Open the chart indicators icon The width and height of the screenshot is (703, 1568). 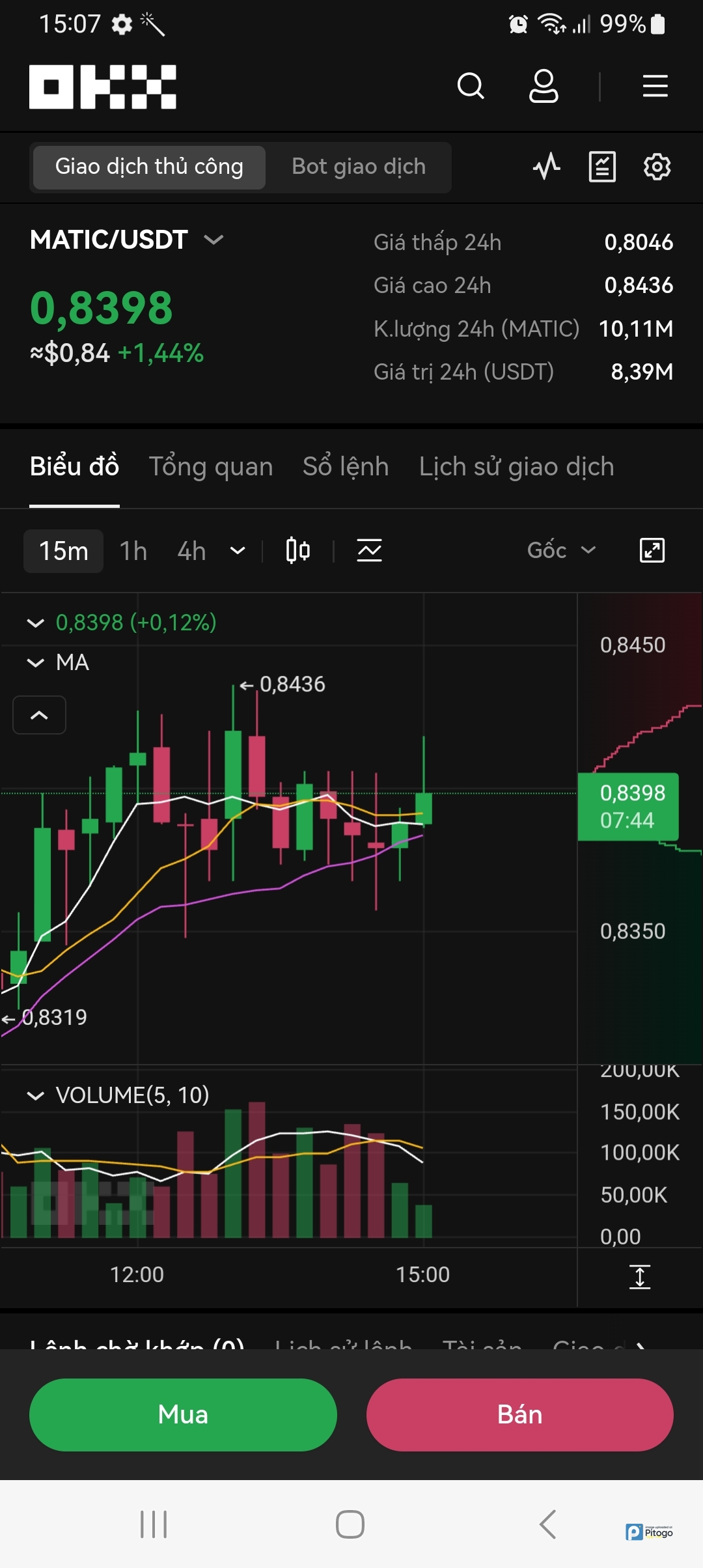(369, 551)
